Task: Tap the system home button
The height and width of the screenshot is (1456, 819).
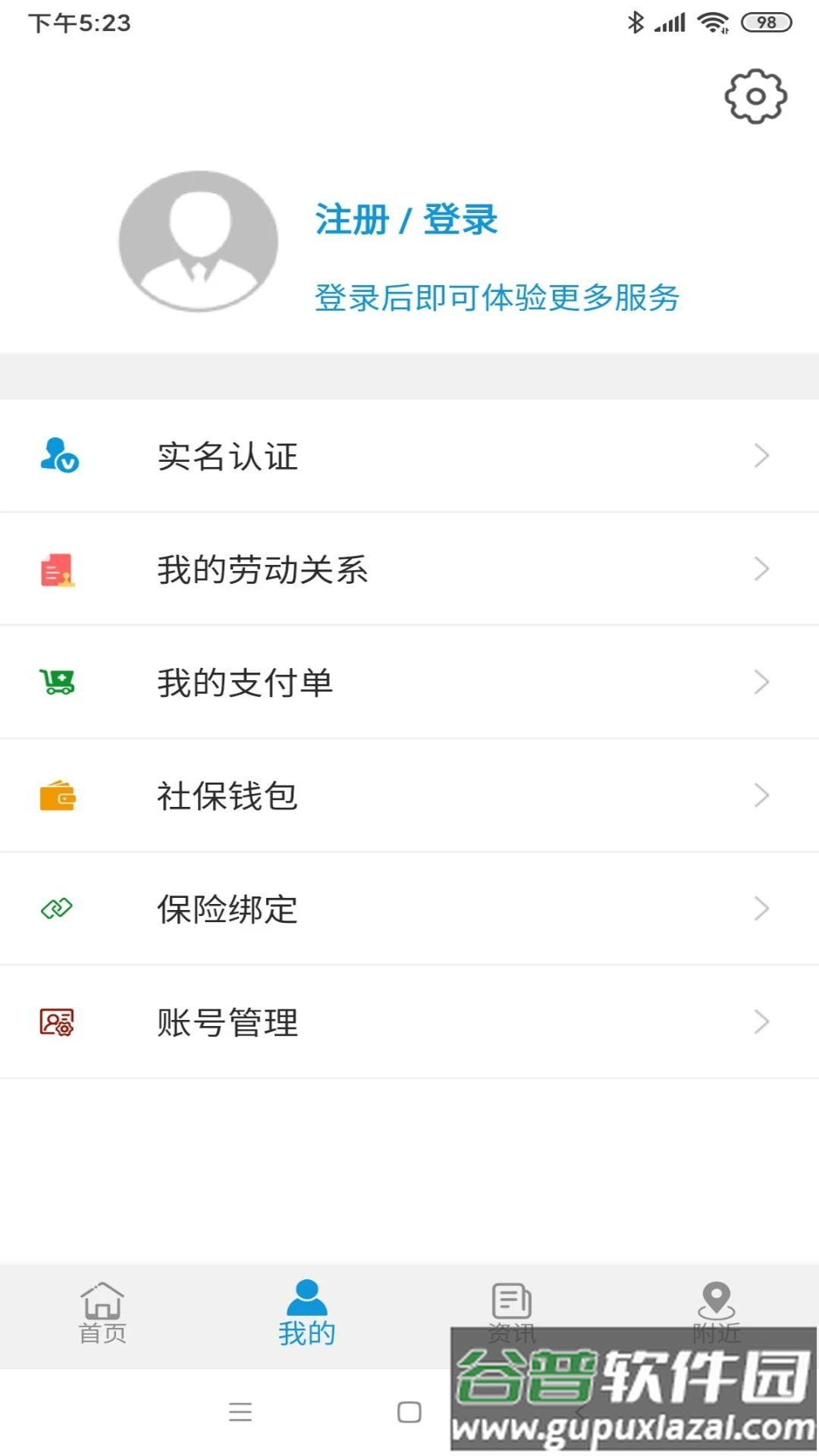Action: click(x=409, y=1412)
